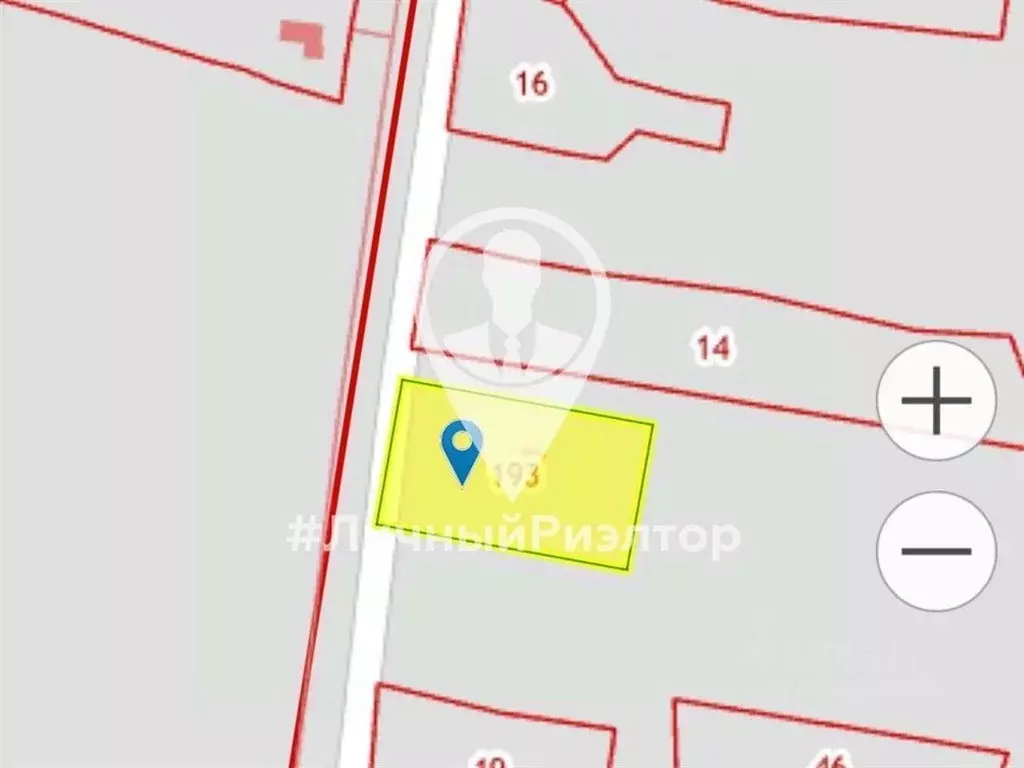The width and height of the screenshot is (1024, 768).
Task: Tap the blue location pin on plot 193
Action: [462, 449]
